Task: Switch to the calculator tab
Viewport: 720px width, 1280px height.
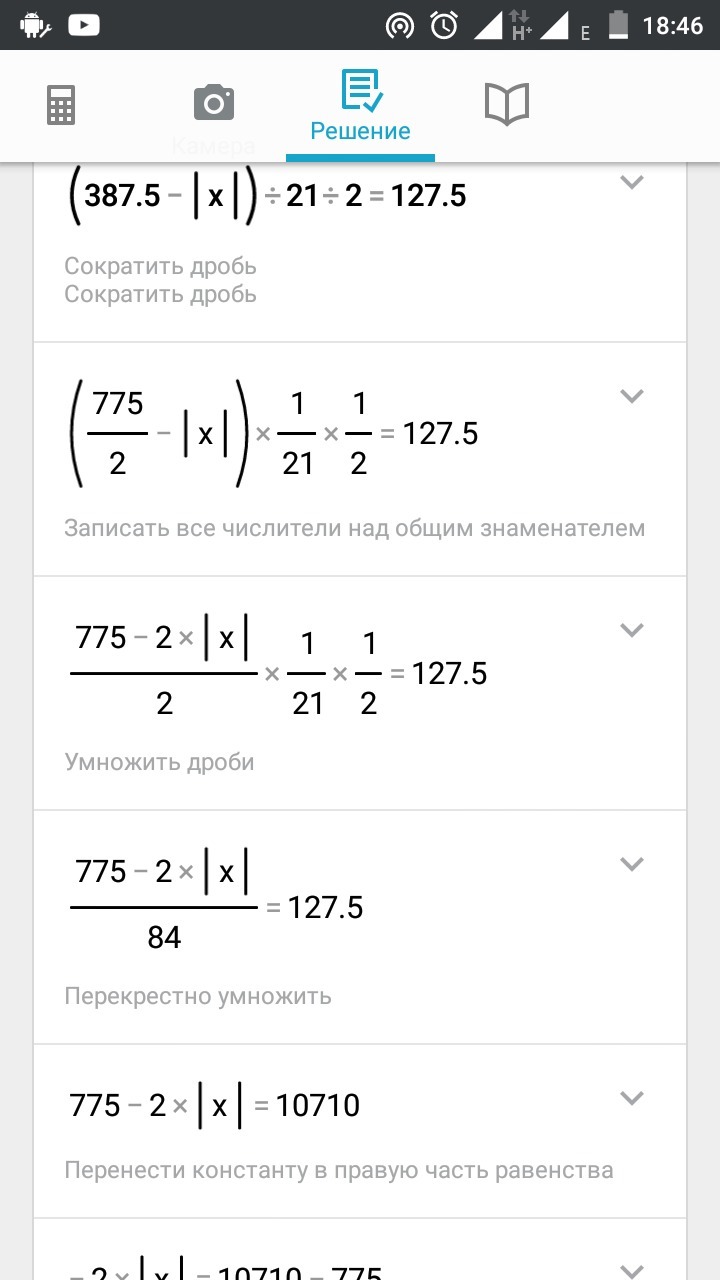Action: (x=62, y=105)
